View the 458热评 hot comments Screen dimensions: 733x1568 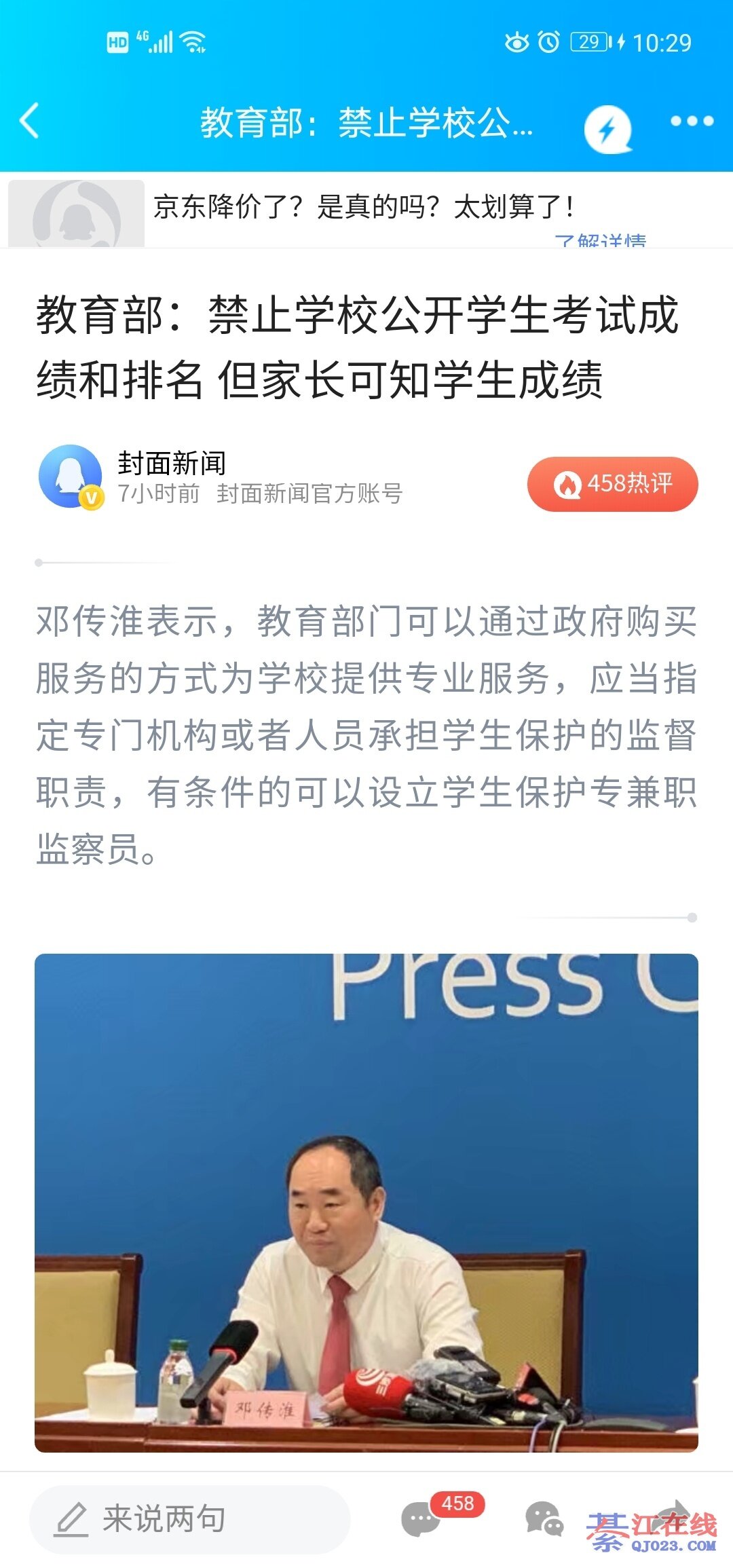click(612, 484)
